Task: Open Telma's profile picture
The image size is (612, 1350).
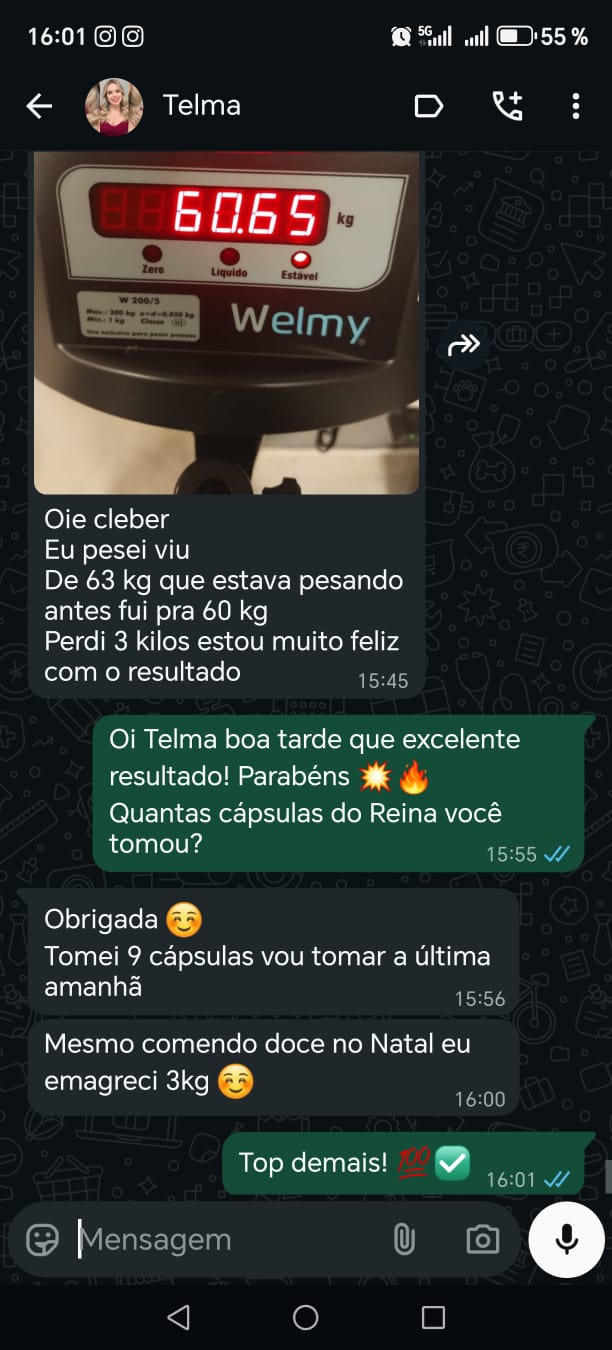Action: point(113,106)
